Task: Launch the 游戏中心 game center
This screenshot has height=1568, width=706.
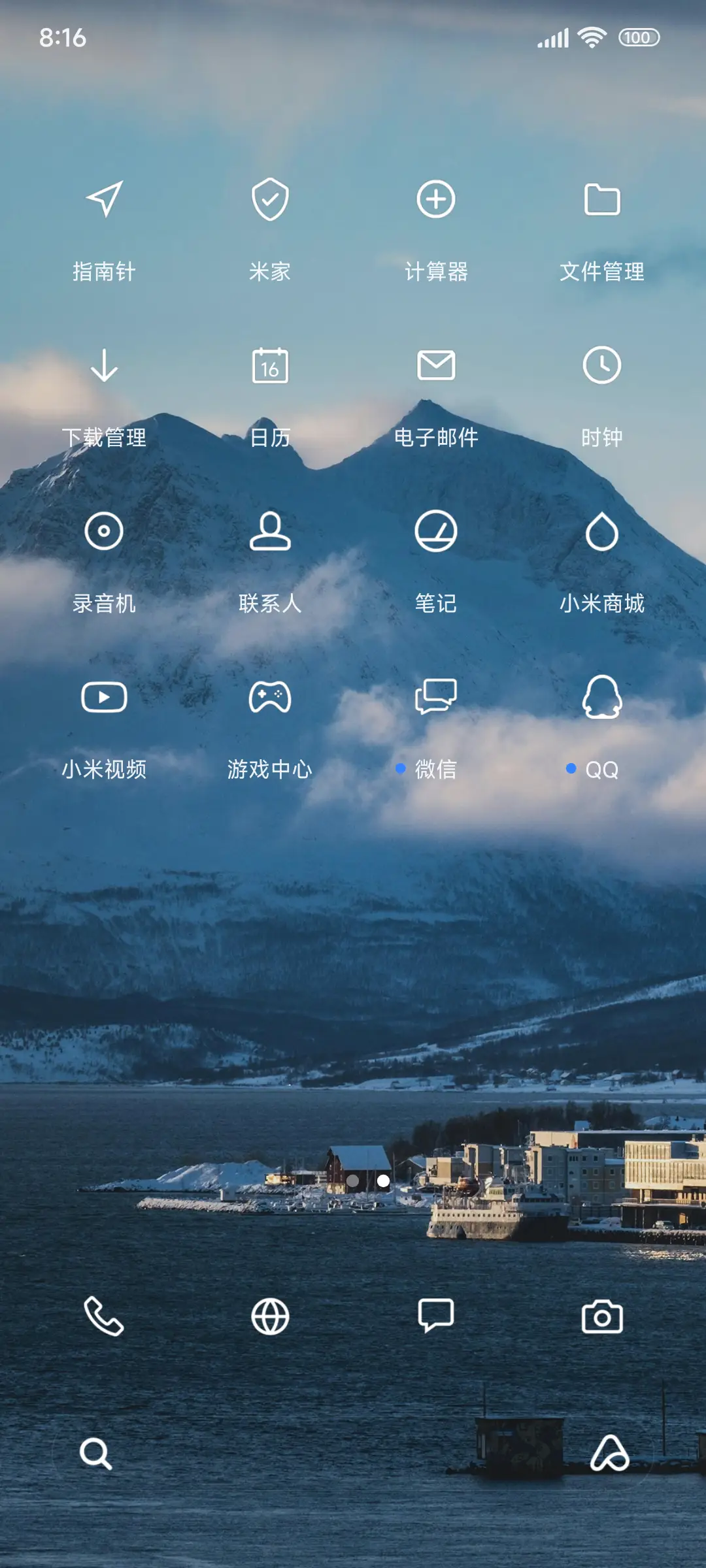Action: pos(269,698)
